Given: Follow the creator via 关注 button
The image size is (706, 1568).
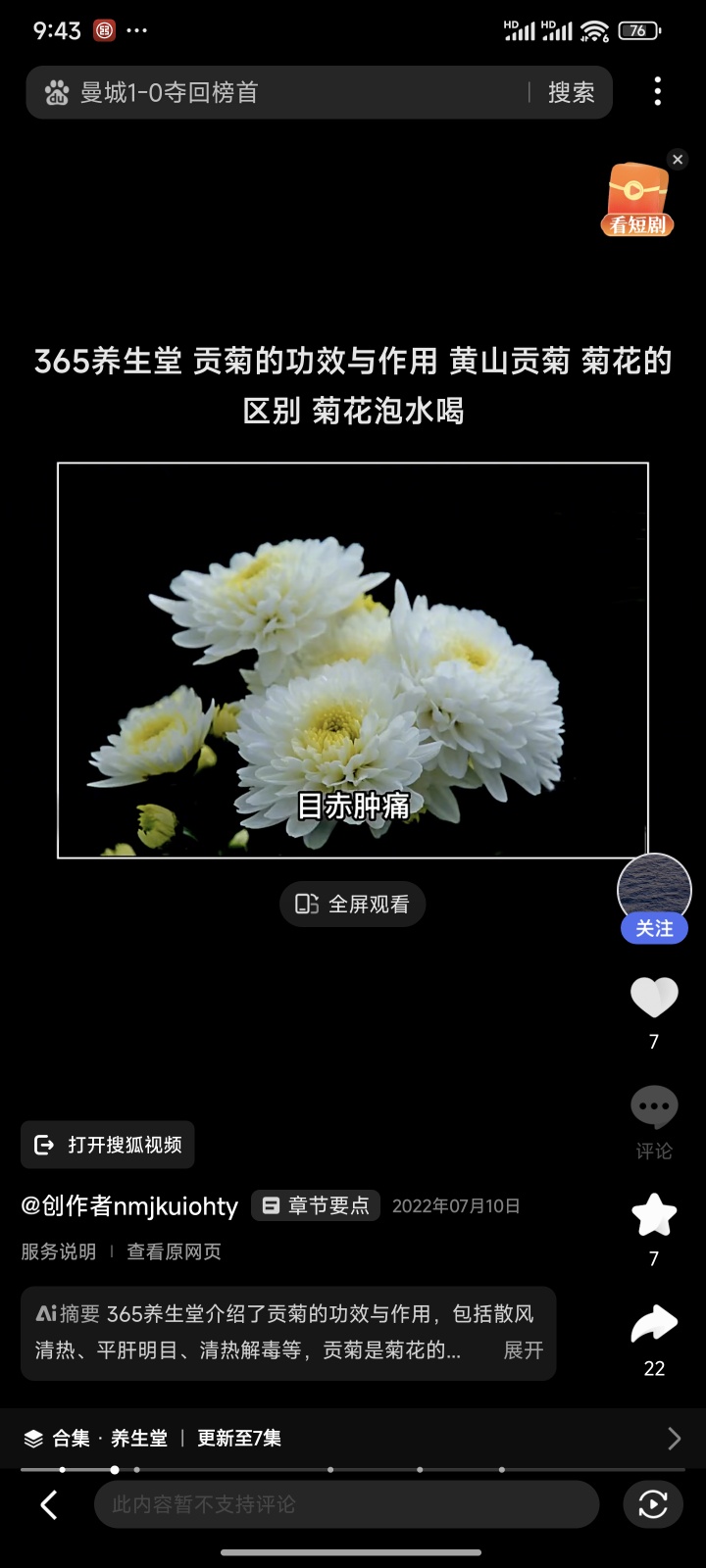Looking at the screenshot, I should pyautogui.click(x=654, y=928).
